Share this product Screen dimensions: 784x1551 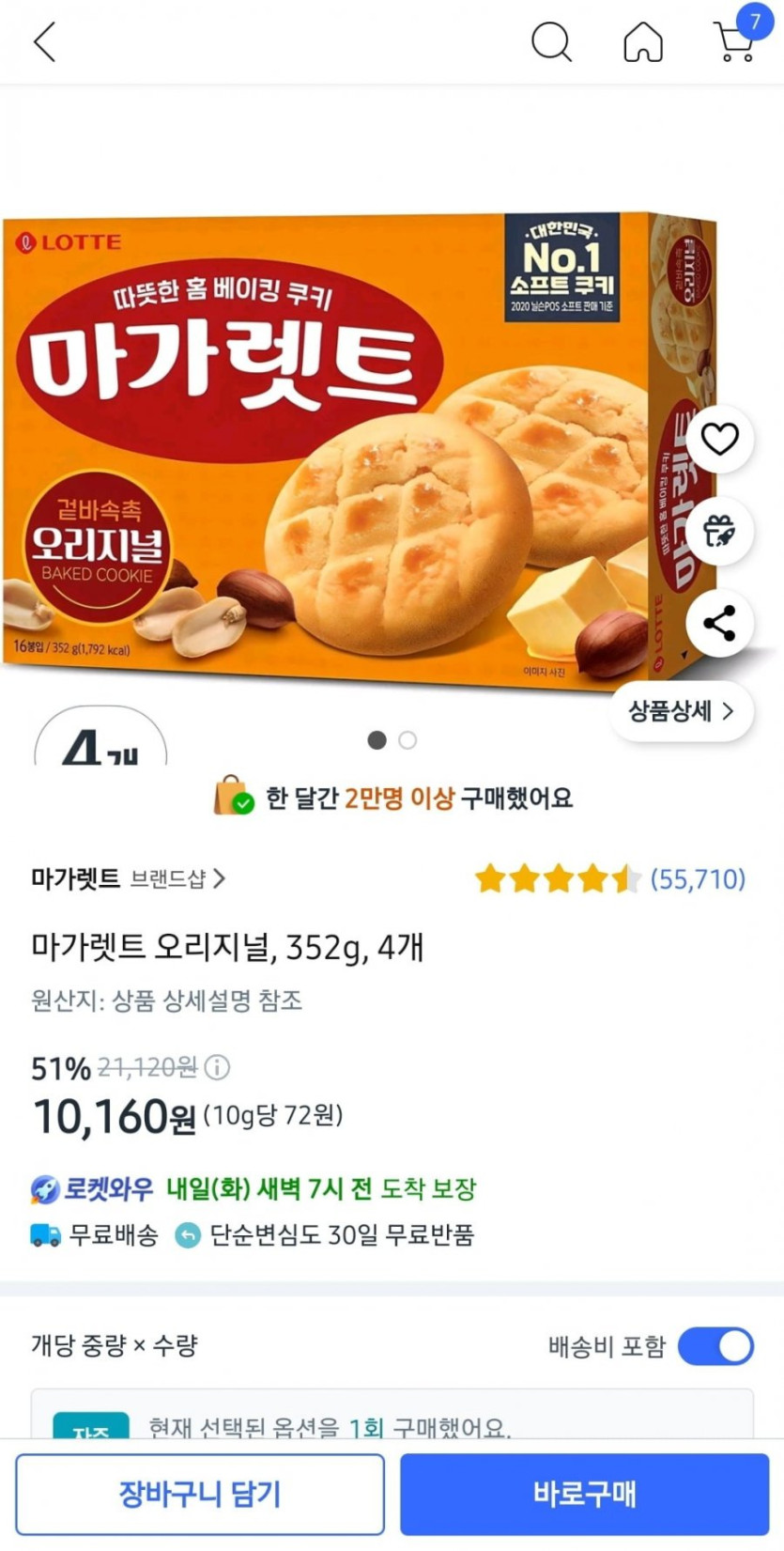point(719,623)
